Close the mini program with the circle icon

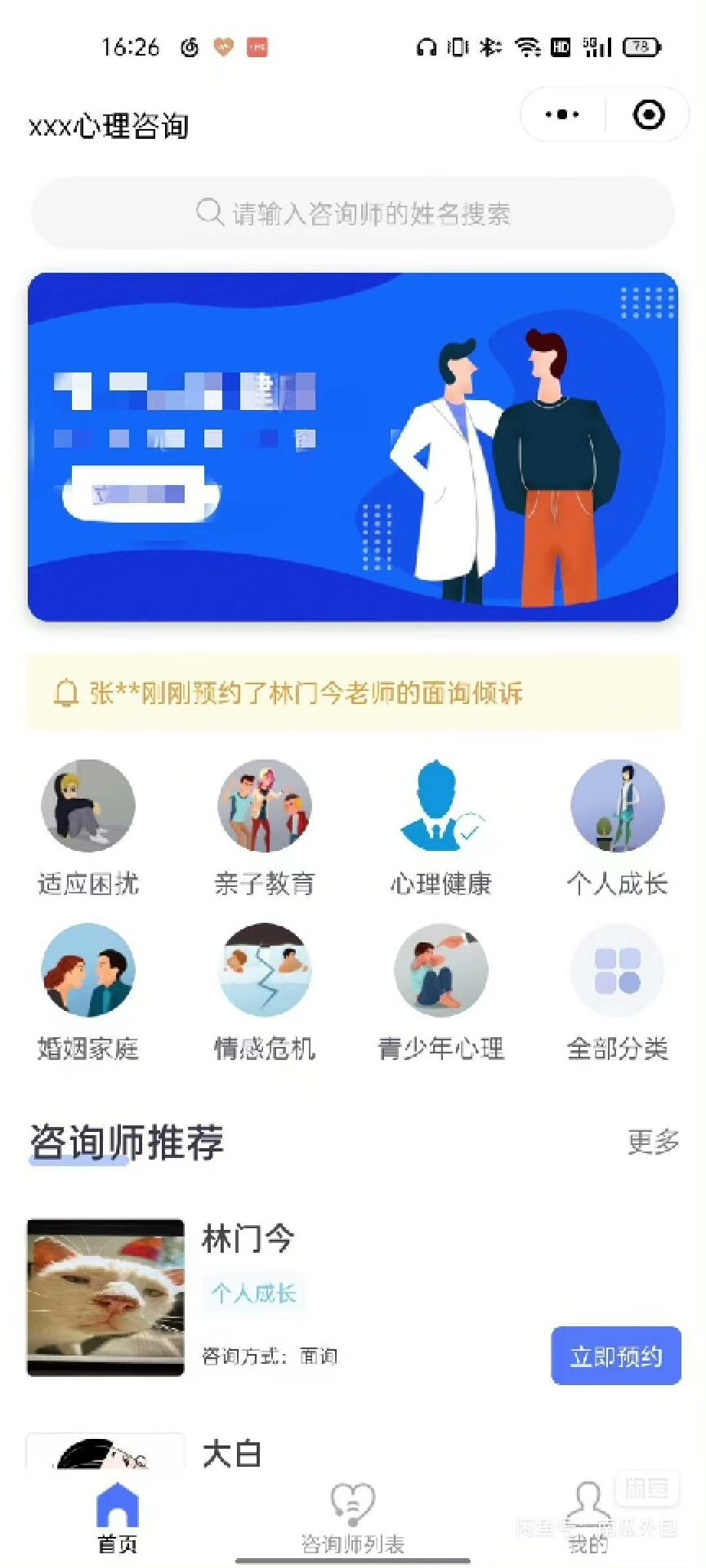649,114
